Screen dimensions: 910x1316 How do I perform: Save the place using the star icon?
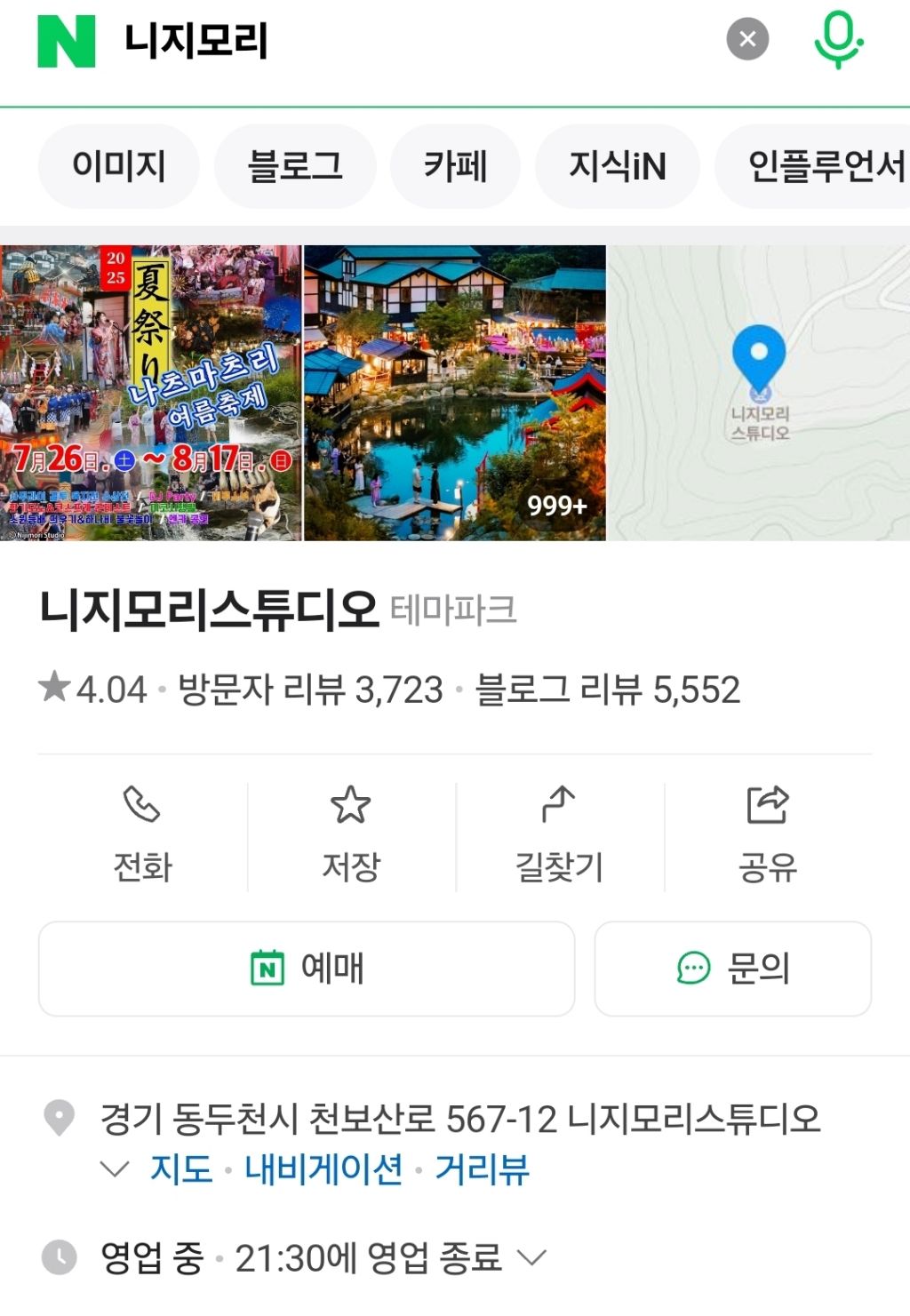coord(350,833)
